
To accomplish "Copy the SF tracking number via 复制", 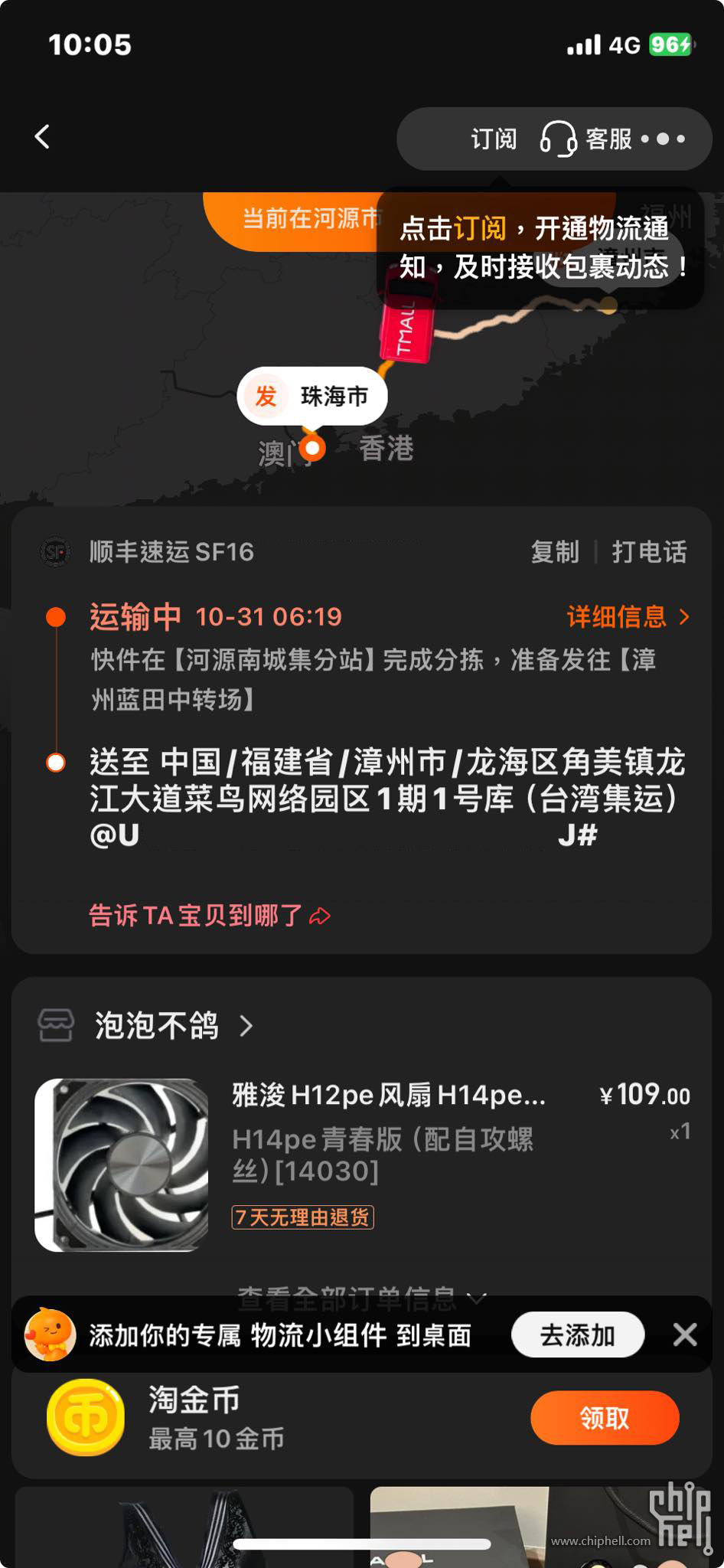I will click(x=555, y=552).
